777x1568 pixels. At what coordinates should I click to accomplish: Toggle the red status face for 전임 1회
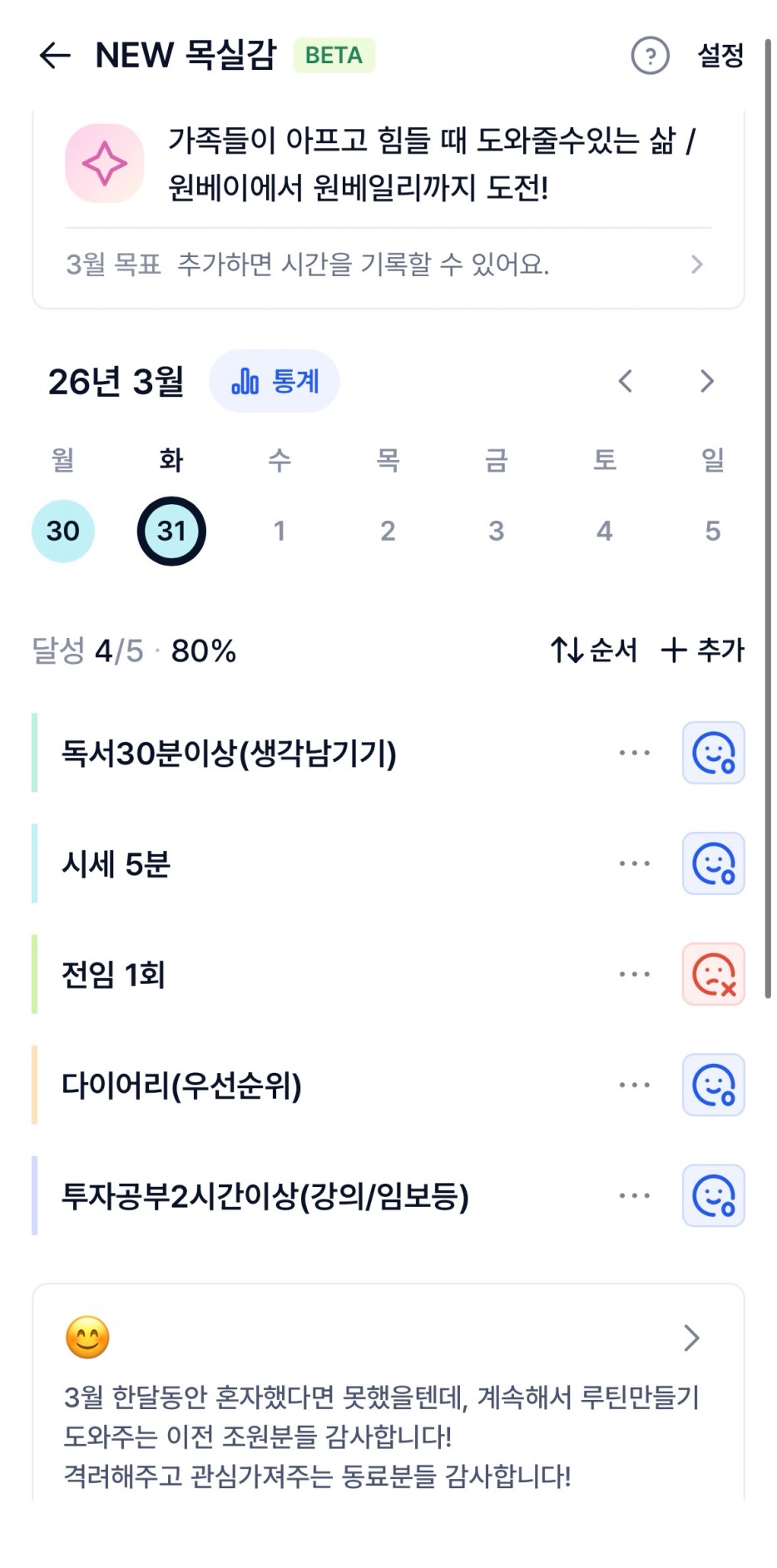click(x=713, y=974)
